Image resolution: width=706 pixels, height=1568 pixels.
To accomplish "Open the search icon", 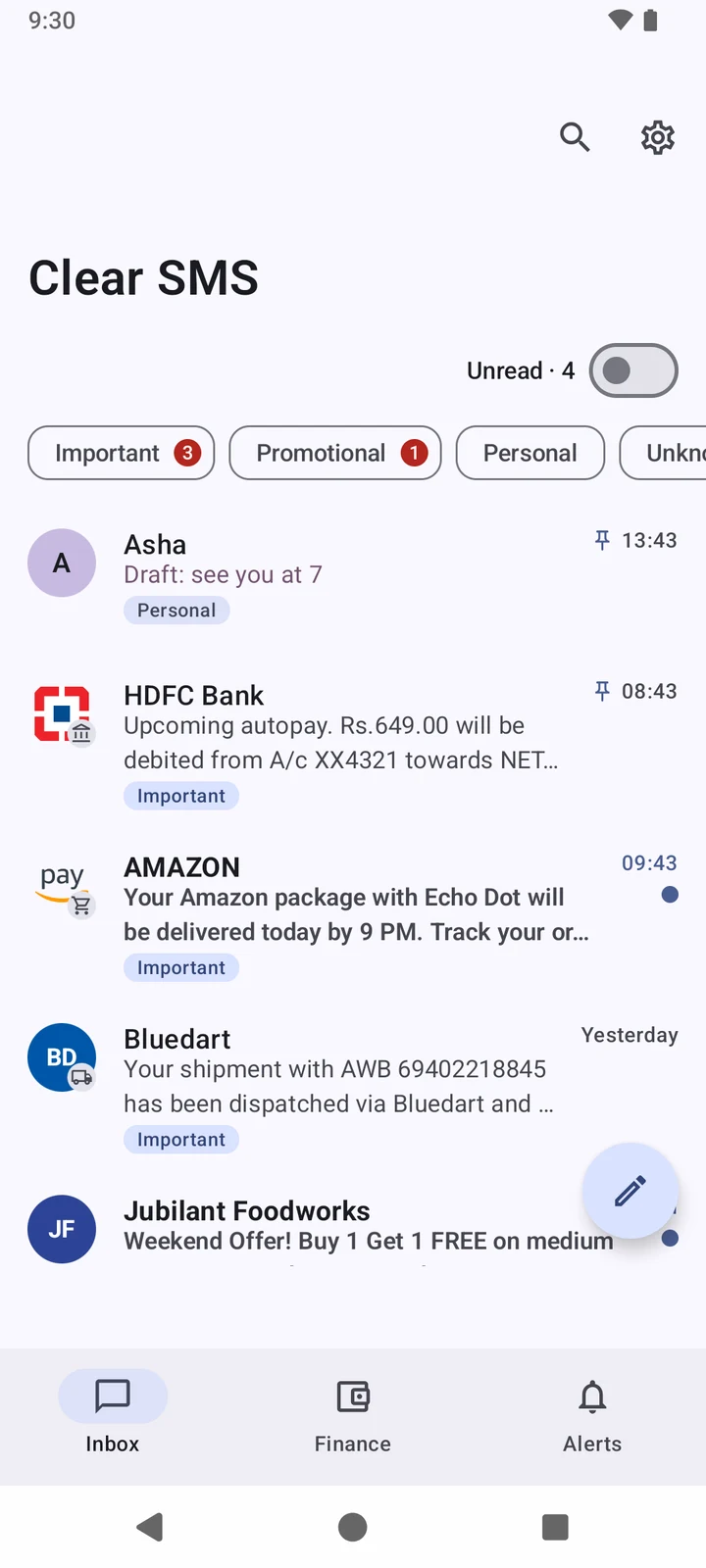I will coord(575,137).
